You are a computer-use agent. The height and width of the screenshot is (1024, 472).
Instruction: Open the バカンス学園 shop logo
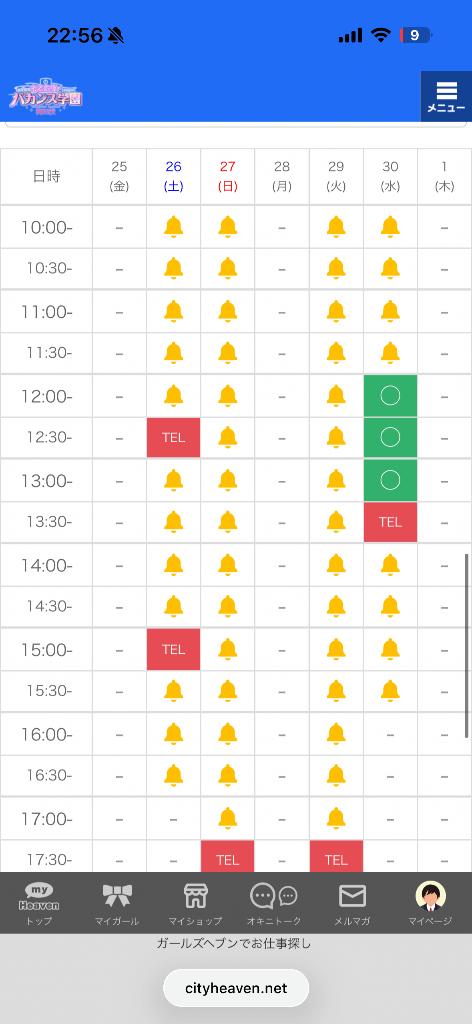point(46,97)
